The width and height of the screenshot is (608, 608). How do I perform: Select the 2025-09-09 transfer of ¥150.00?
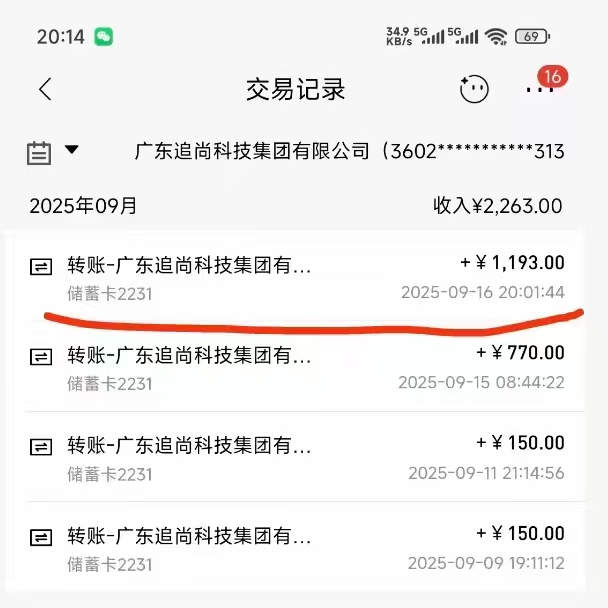point(300,549)
